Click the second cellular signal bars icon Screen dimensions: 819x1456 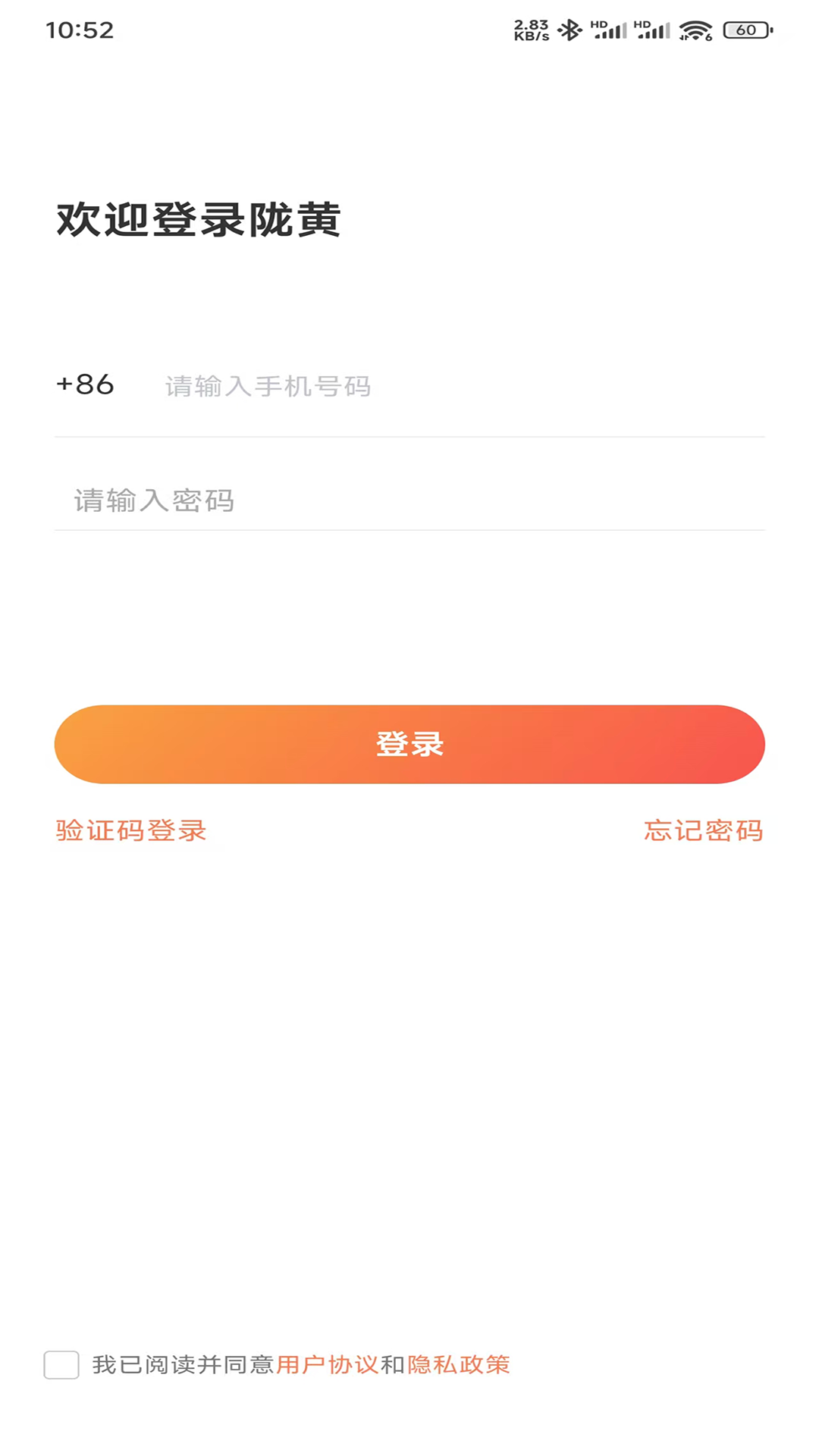(x=655, y=32)
